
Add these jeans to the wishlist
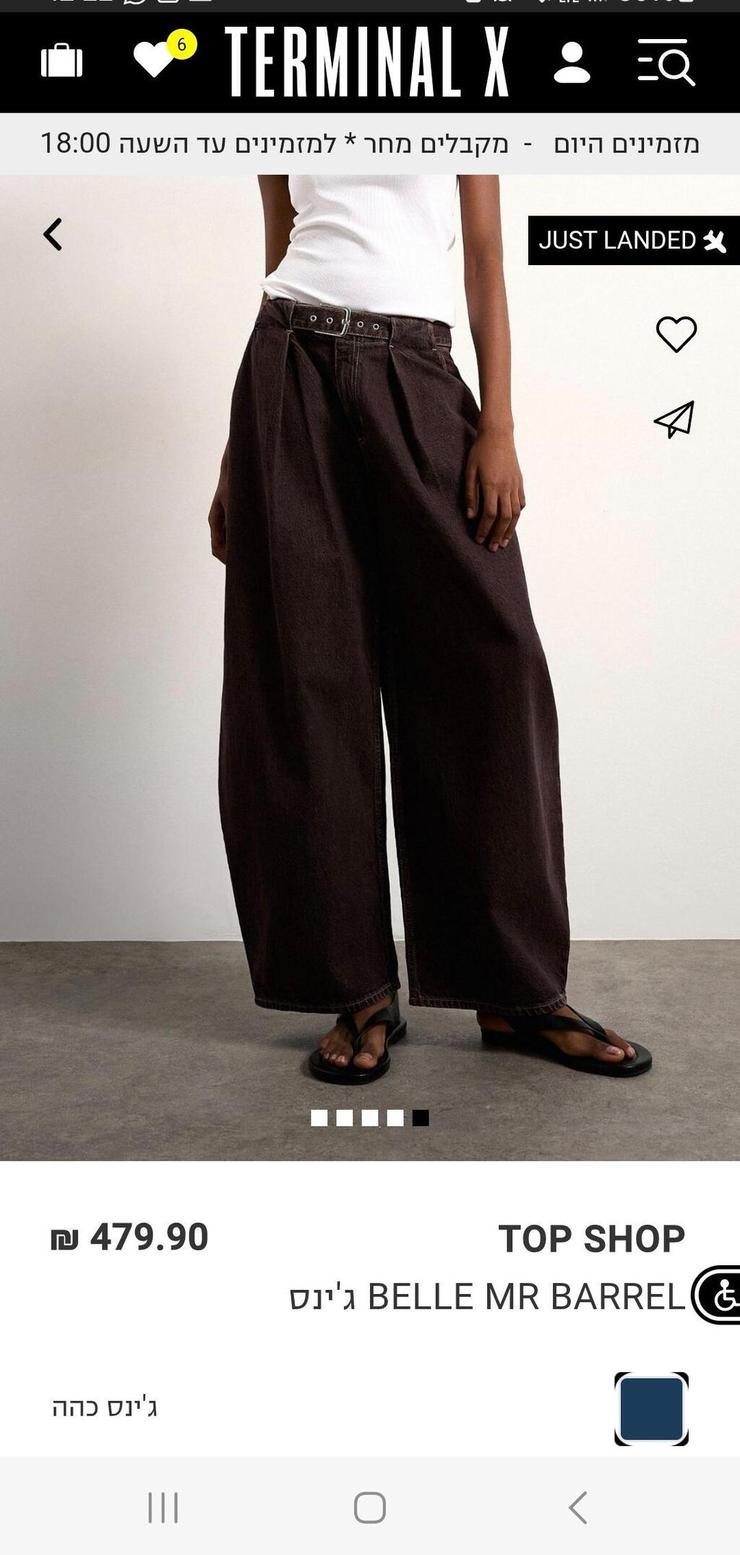click(676, 334)
